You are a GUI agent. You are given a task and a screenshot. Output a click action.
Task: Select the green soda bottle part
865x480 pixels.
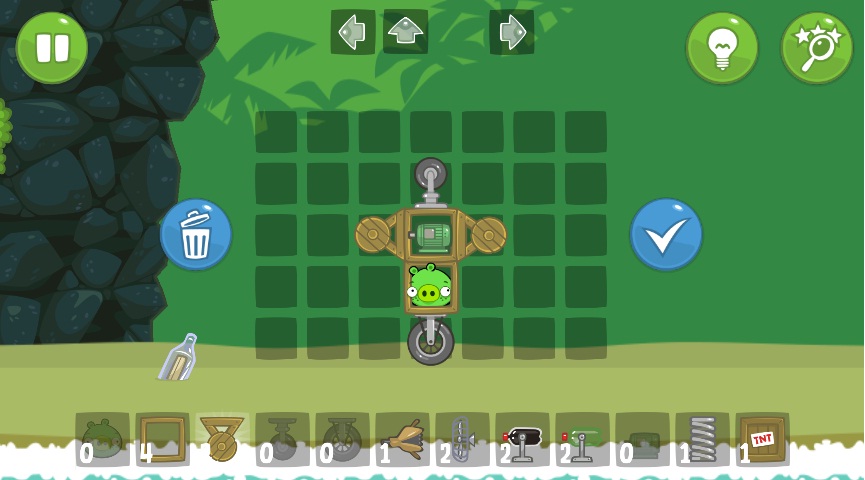[582, 439]
